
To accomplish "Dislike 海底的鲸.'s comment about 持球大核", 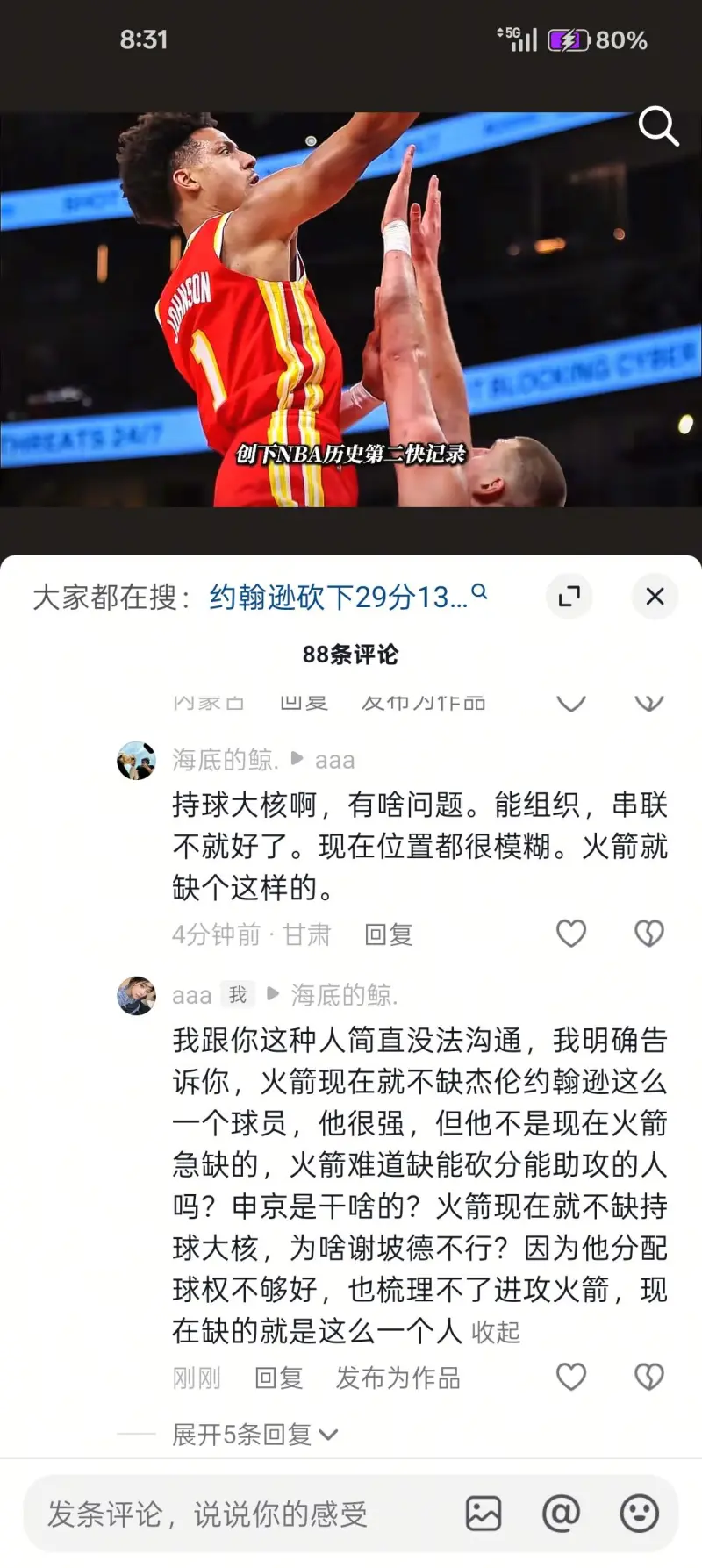I will [x=648, y=934].
